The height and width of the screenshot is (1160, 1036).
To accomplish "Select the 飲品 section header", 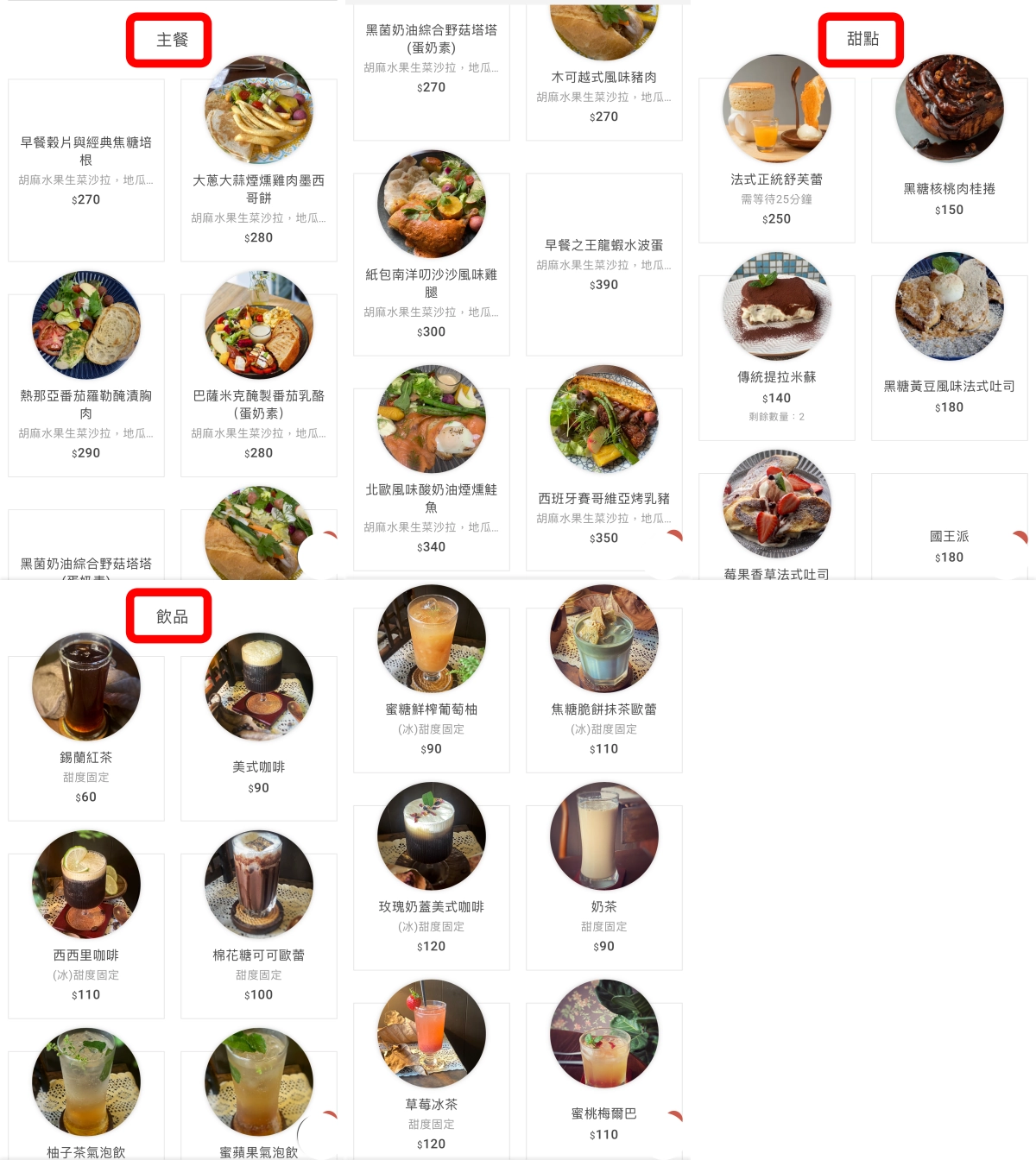I will coord(169,615).
